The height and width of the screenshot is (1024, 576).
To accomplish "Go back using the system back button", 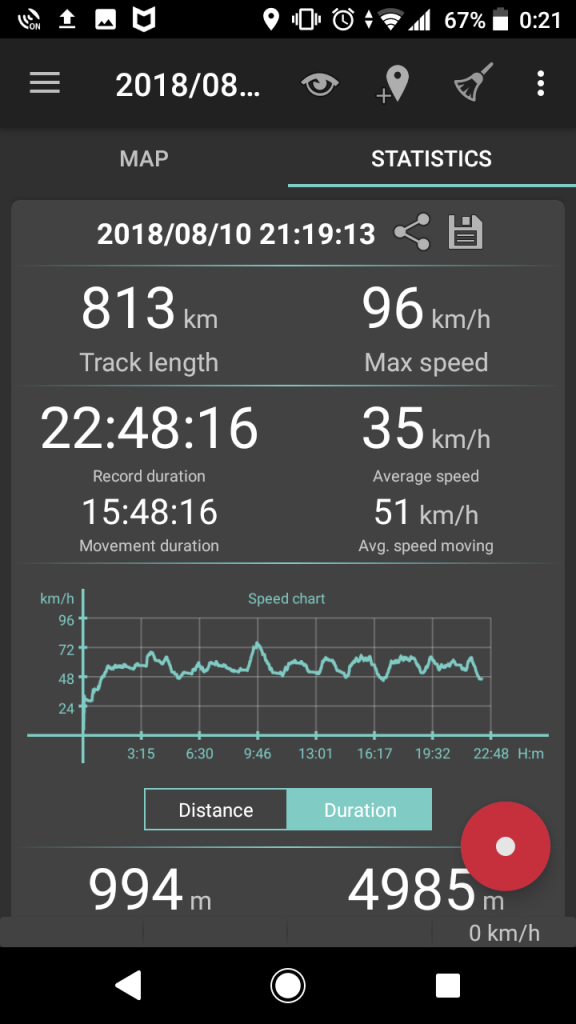I will coord(128,985).
